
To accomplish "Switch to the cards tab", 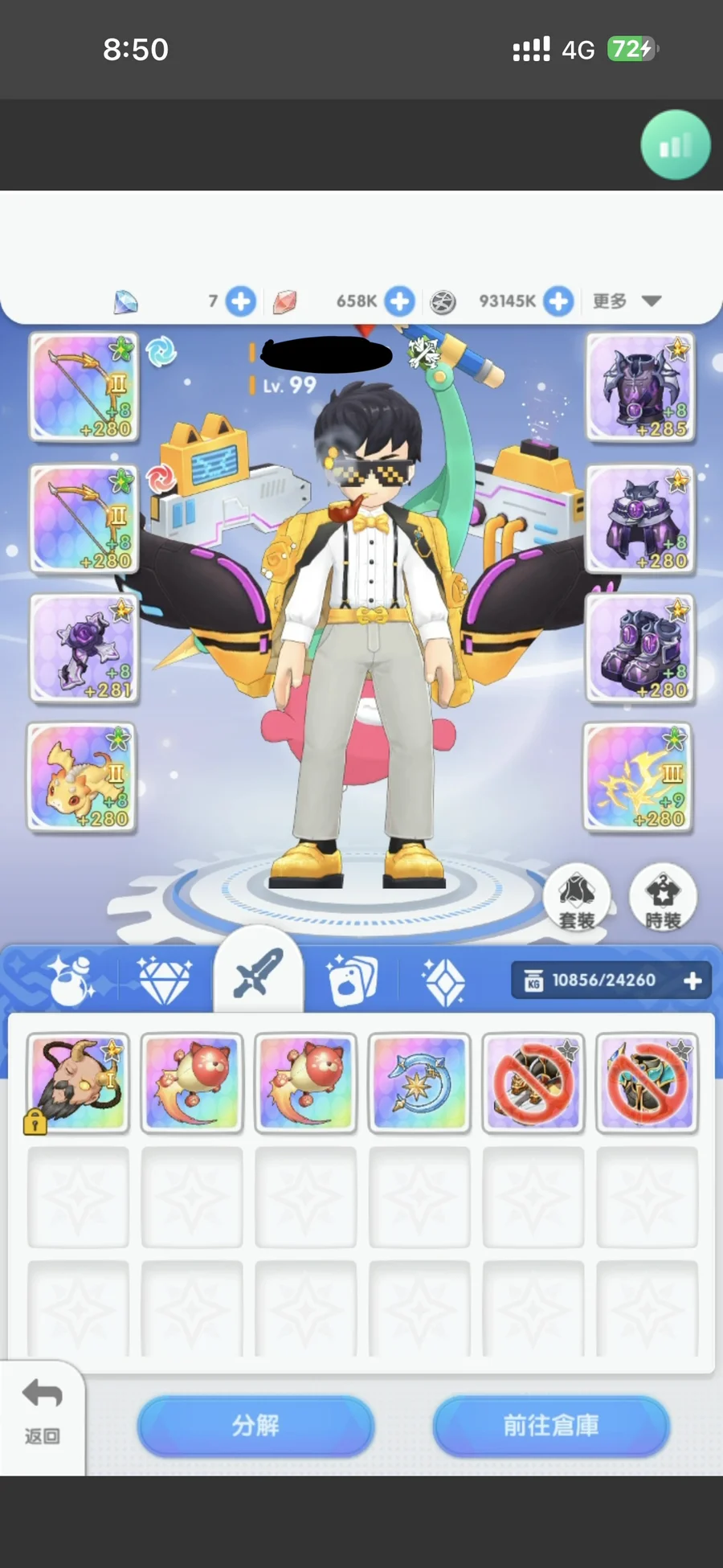I will click(352, 980).
